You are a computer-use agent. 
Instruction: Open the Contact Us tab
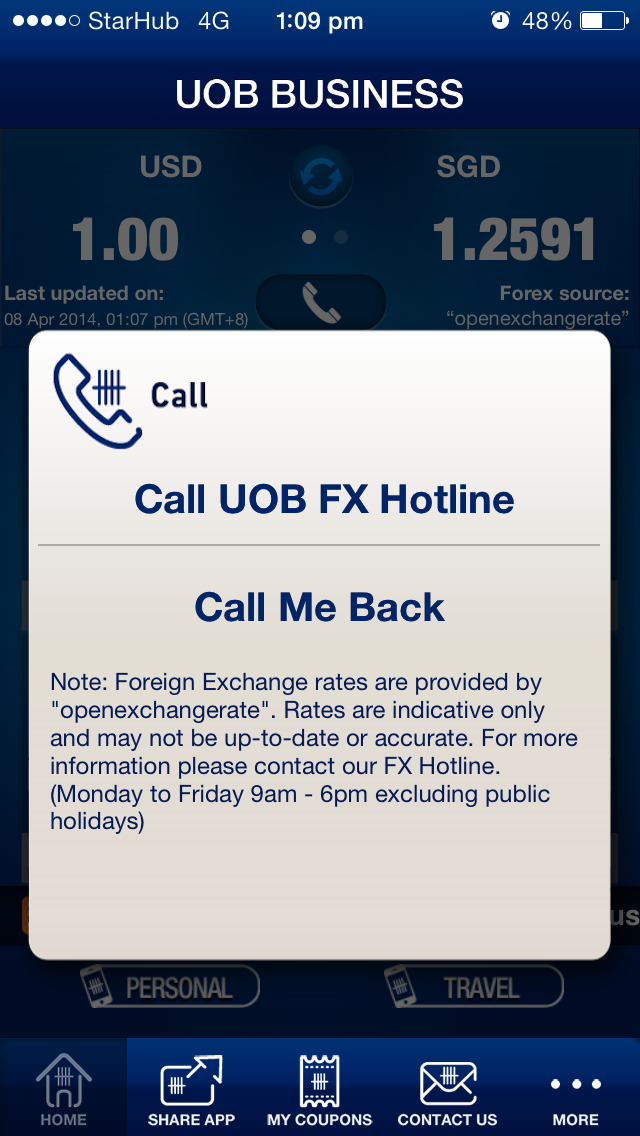tap(447, 1090)
